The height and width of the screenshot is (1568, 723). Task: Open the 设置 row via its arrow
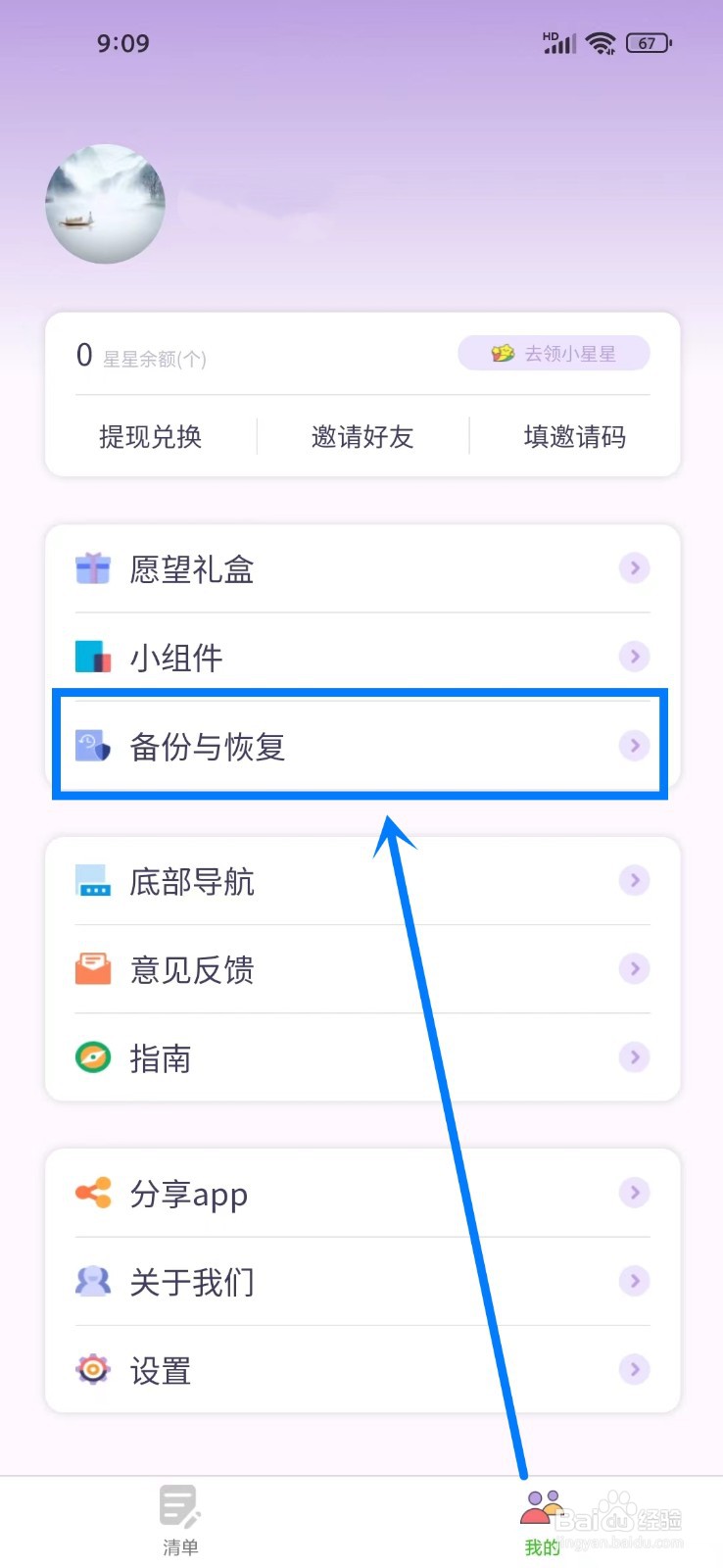(x=635, y=1370)
